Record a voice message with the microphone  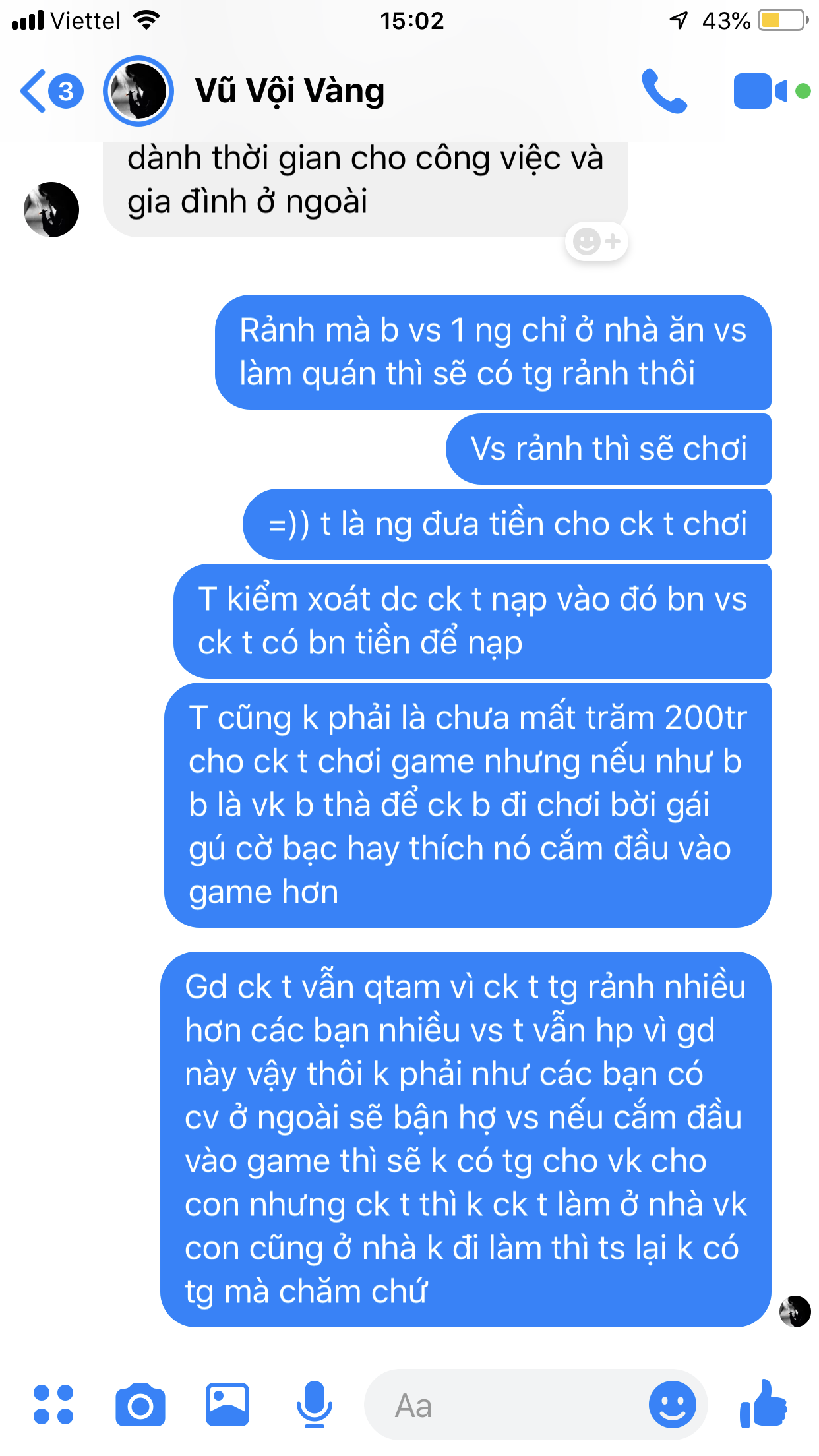pyautogui.click(x=315, y=1405)
